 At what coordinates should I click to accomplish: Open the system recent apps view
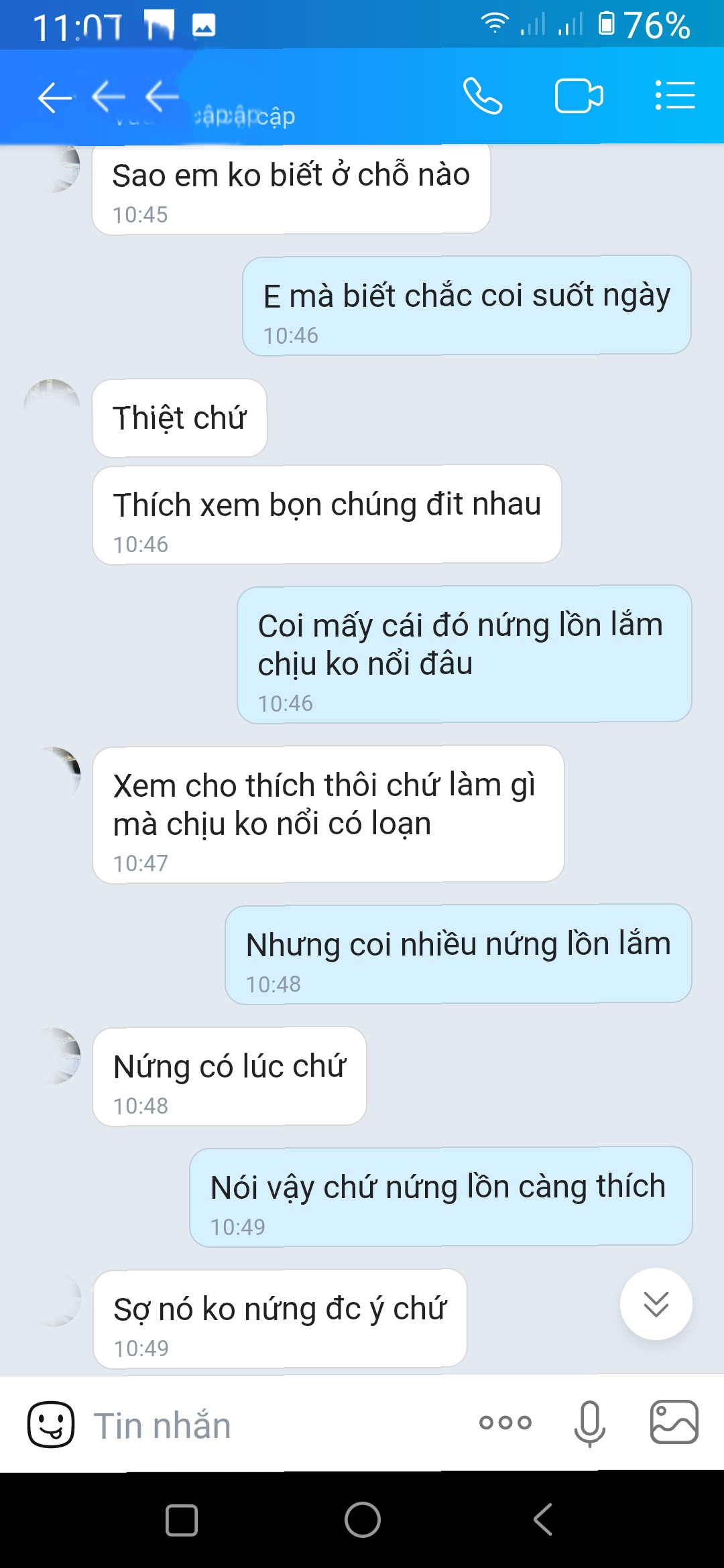pos(182,1520)
